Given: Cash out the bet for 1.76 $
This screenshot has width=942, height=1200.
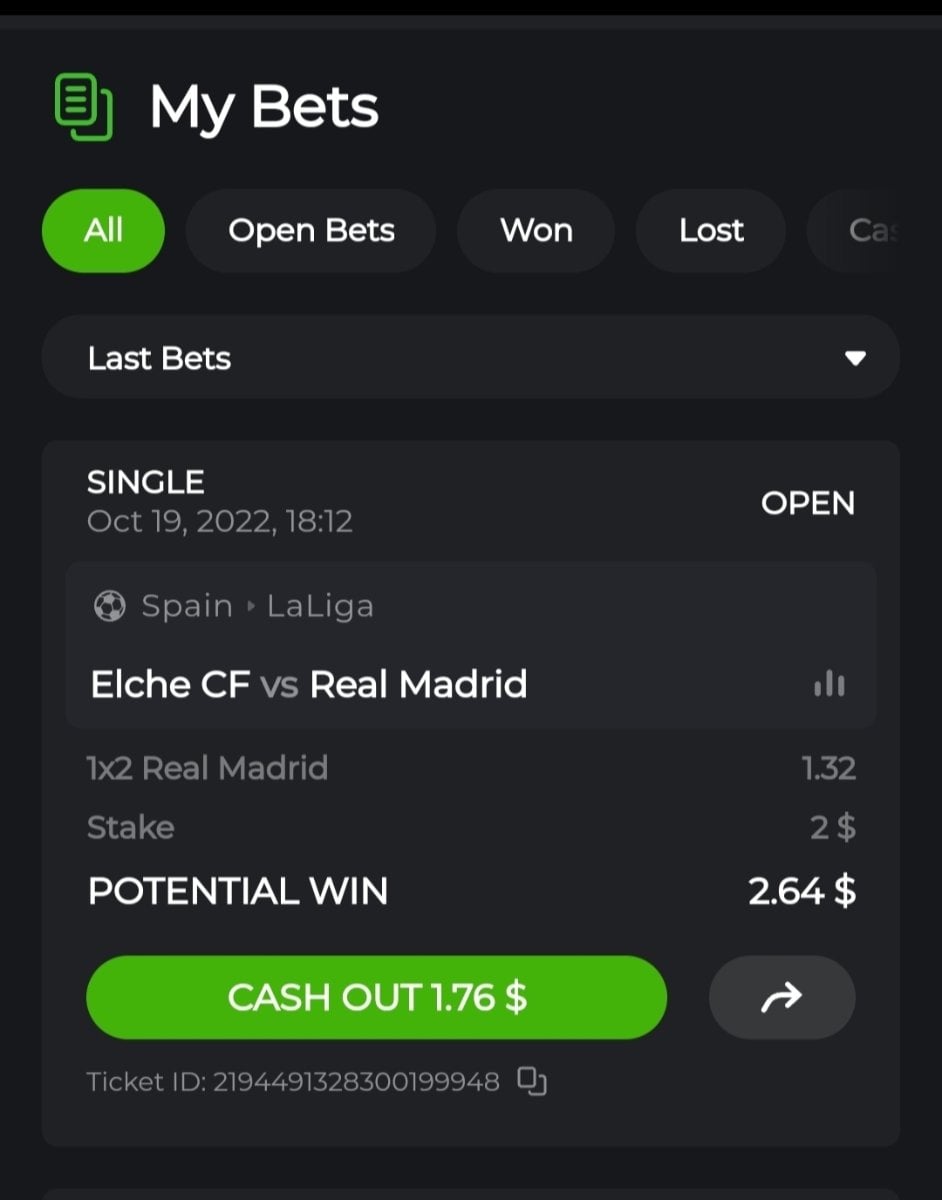Looking at the screenshot, I should (x=376, y=997).
